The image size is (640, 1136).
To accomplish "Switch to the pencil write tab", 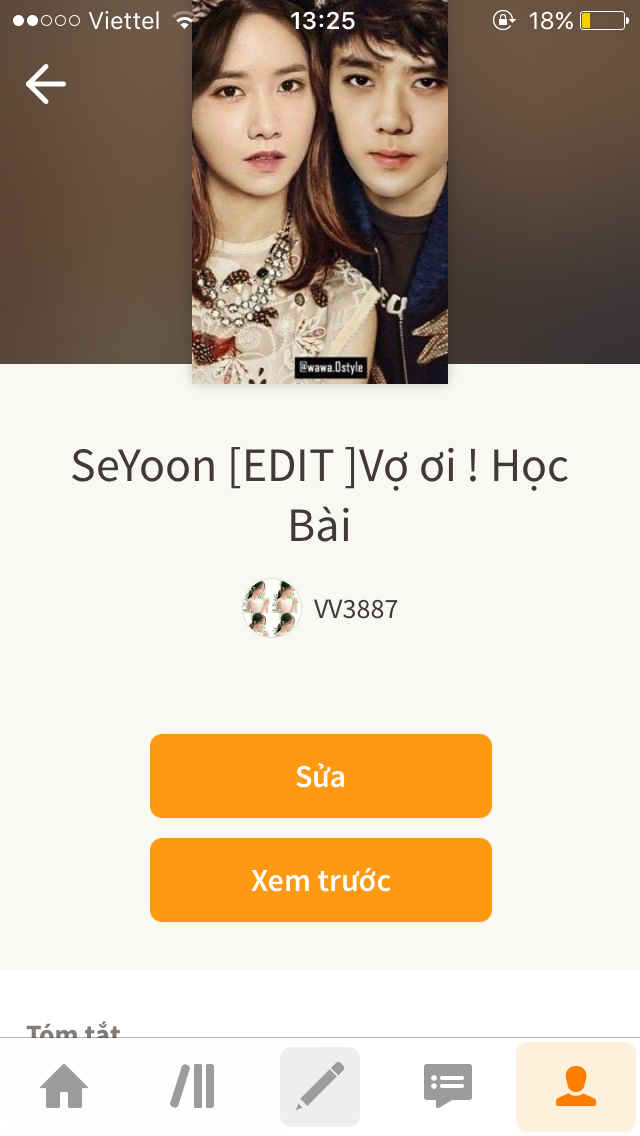I will tap(320, 1086).
